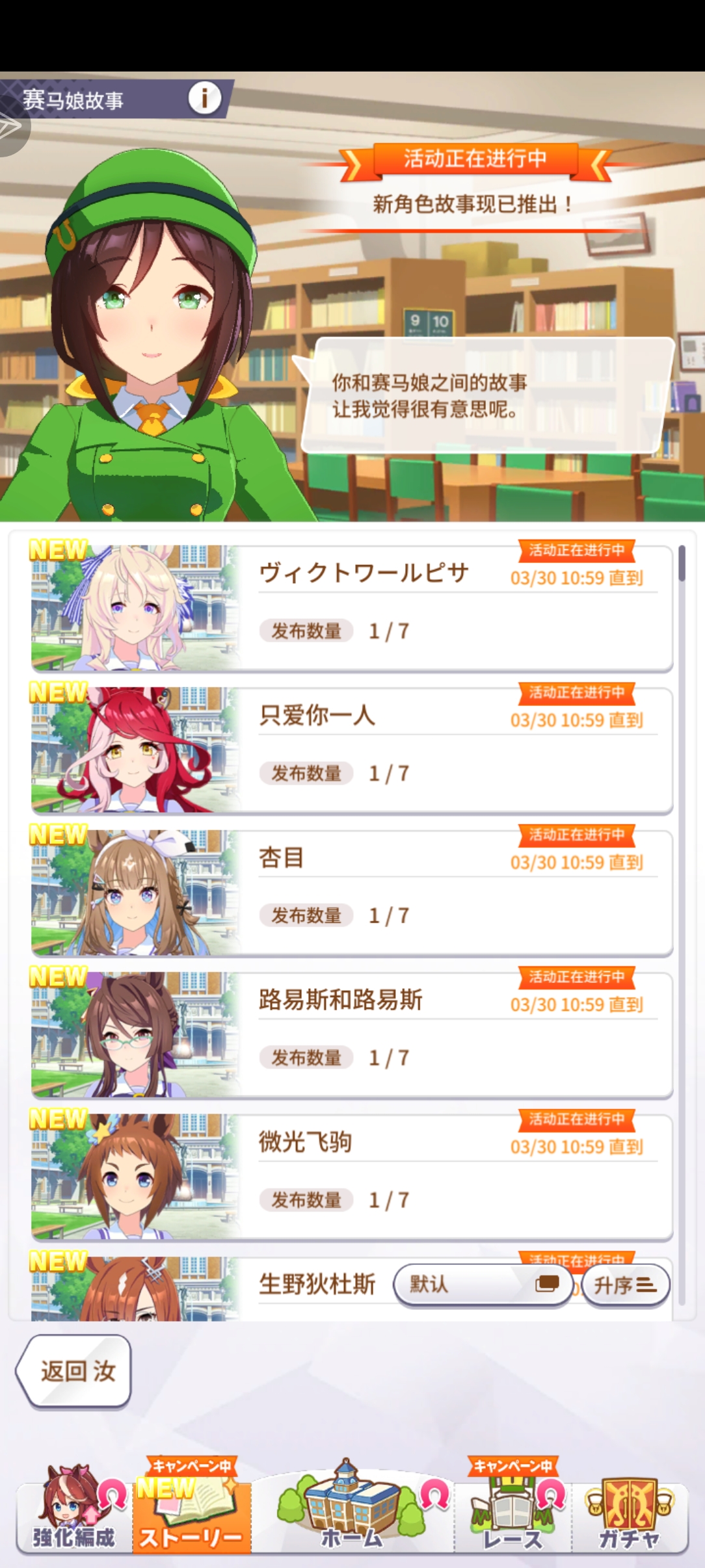Image resolution: width=705 pixels, height=1568 pixels.
Task: Open the ヴィクトワールピサ story card
Action: click(x=351, y=608)
